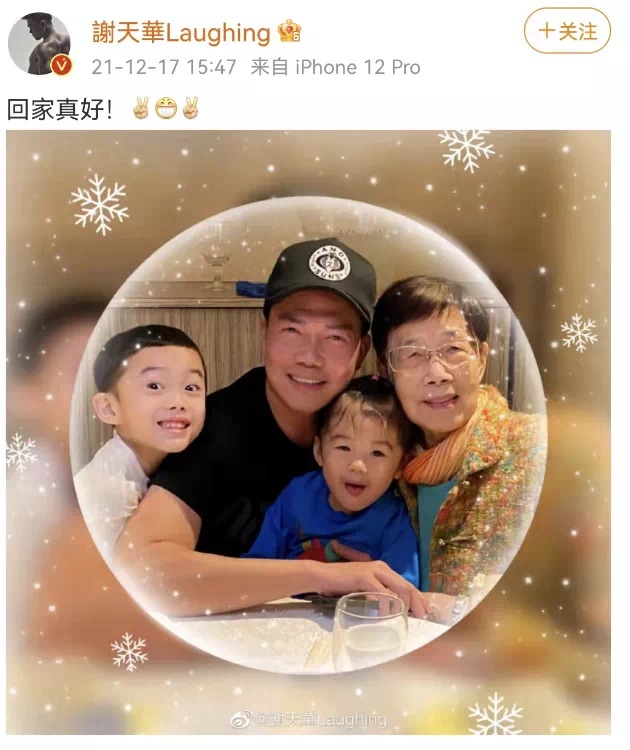Open 謝天華Laughing's profile avatar

click(x=40, y=44)
